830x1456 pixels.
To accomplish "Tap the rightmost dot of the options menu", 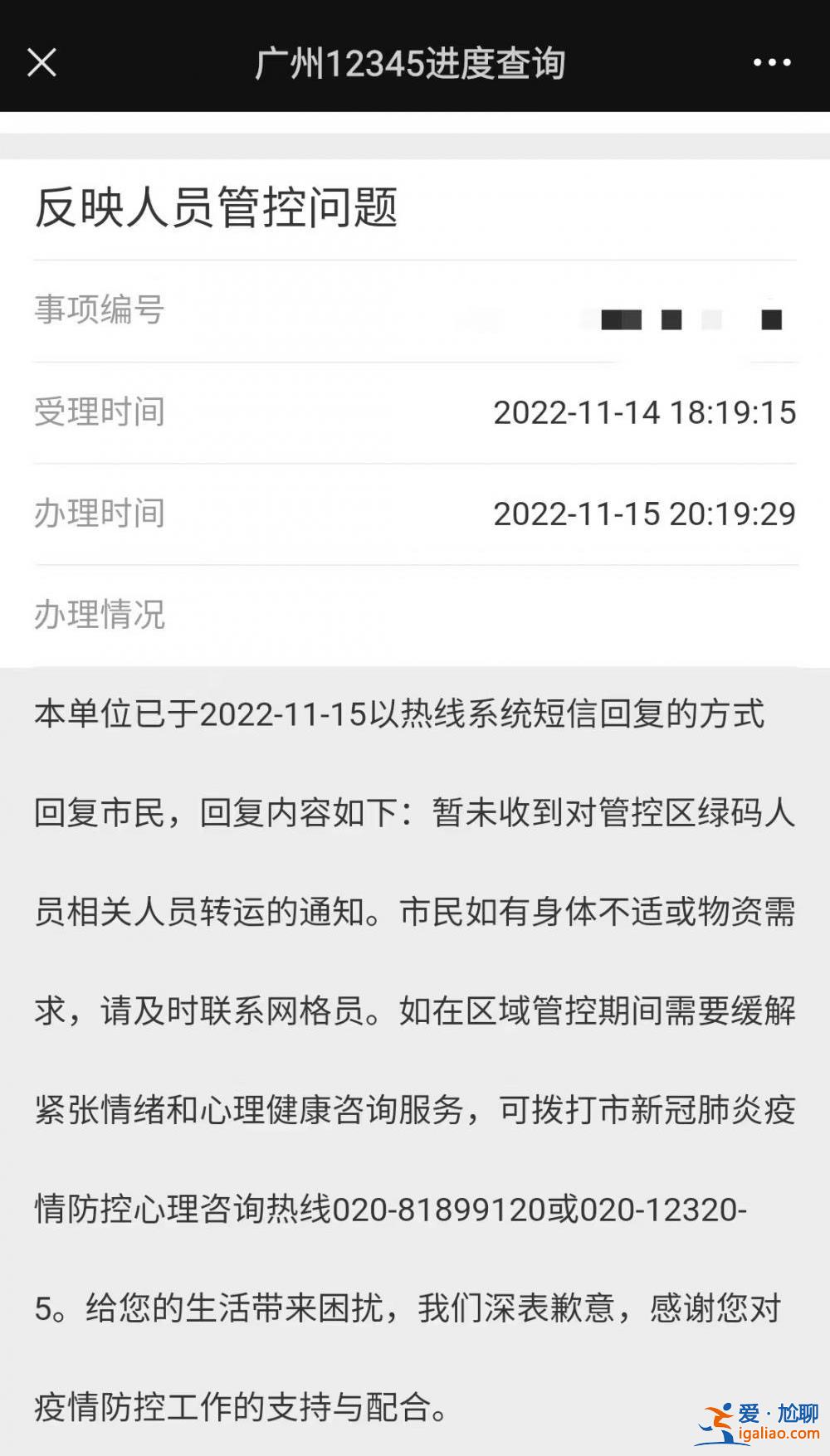I will click(x=787, y=61).
